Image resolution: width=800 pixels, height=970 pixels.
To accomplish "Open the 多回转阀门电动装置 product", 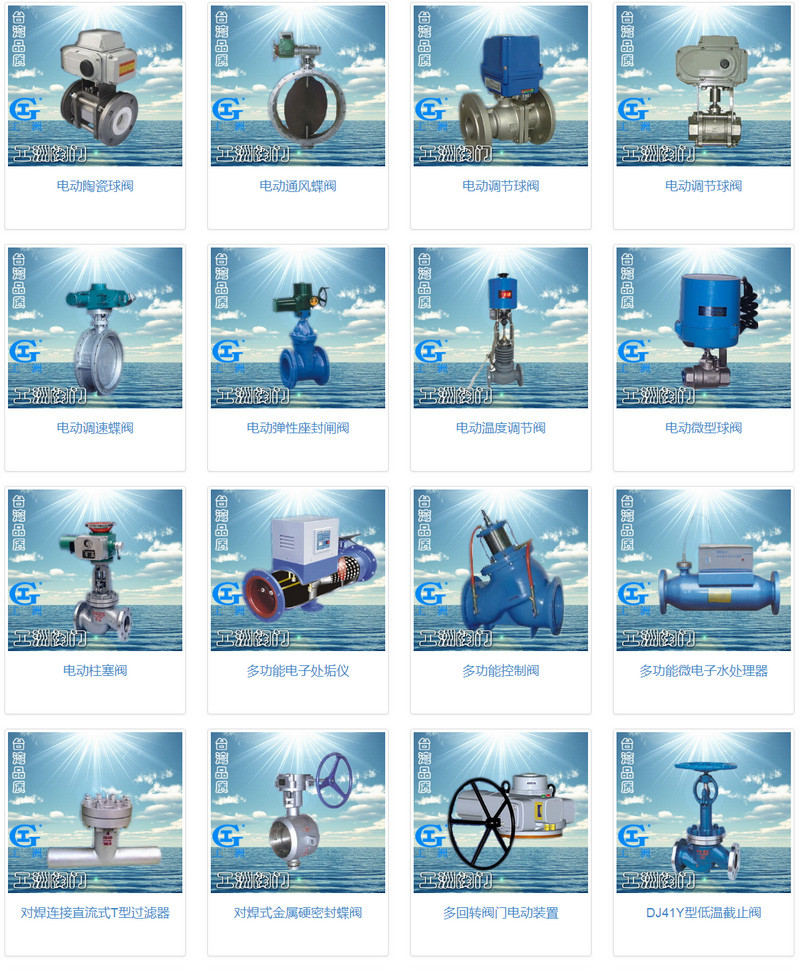I will (501, 913).
